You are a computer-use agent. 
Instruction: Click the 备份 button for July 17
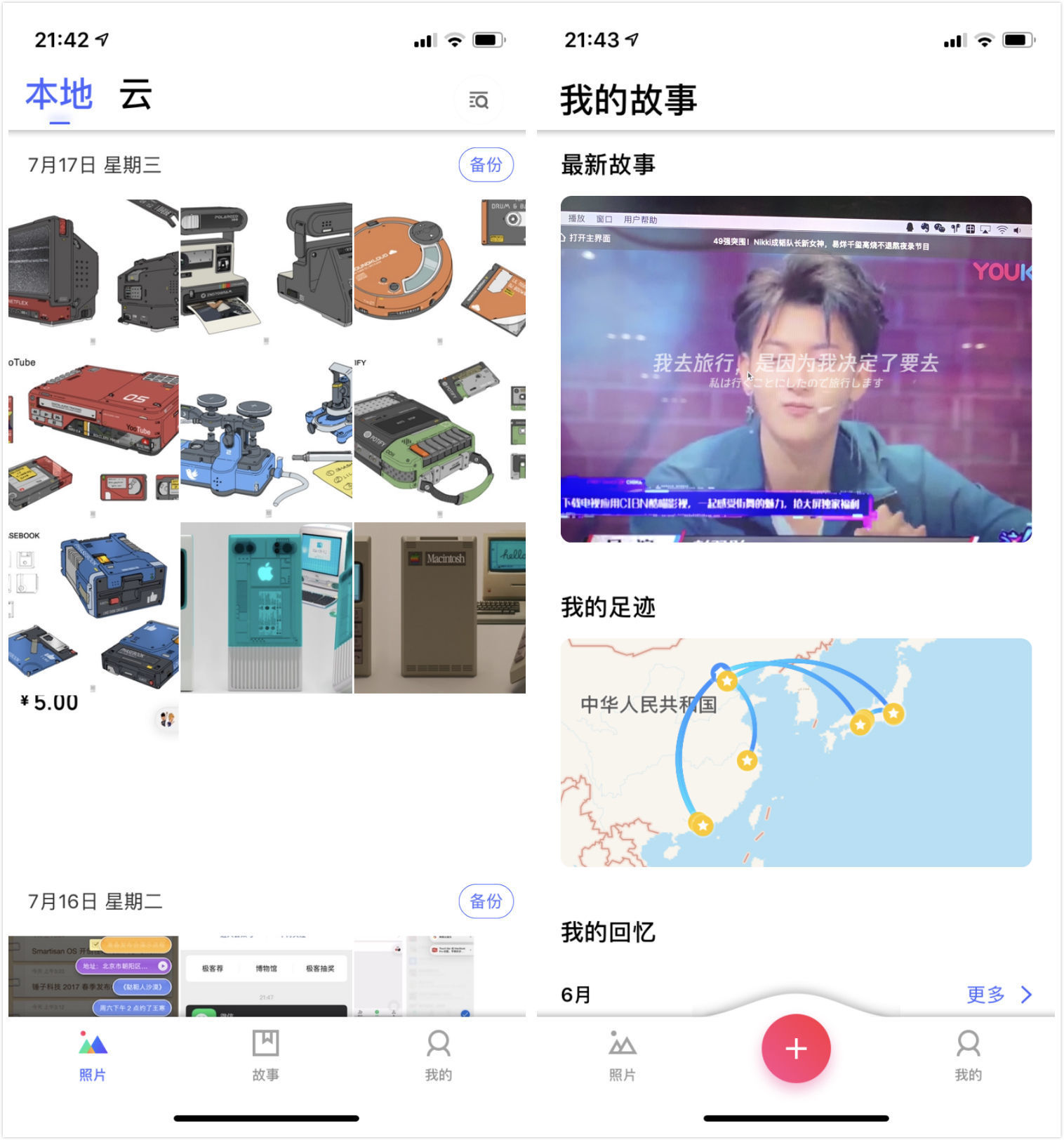pos(486,164)
